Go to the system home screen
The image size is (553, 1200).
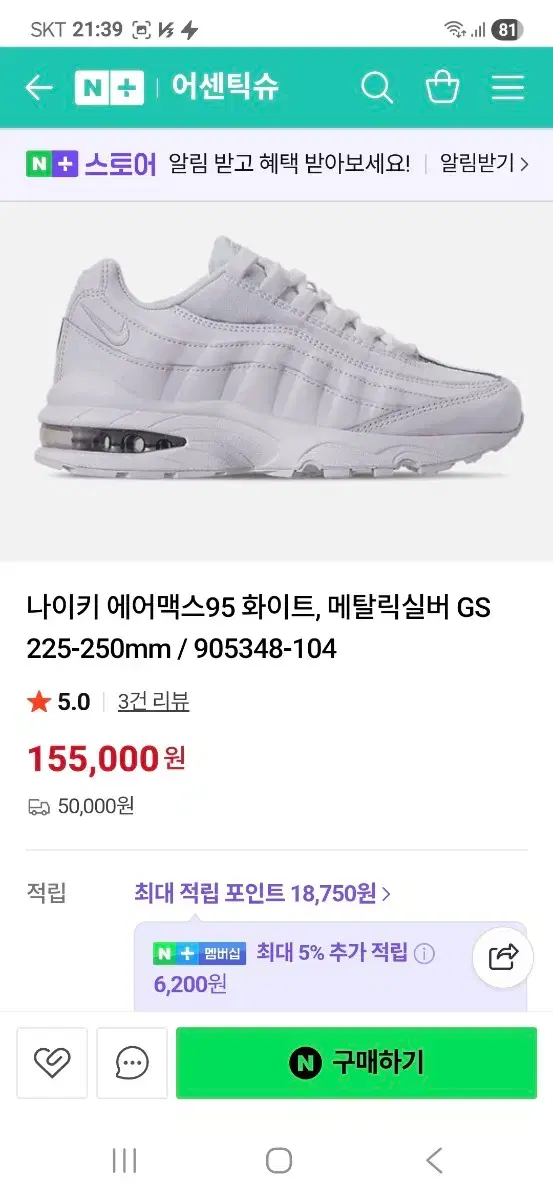coord(278,1160)
